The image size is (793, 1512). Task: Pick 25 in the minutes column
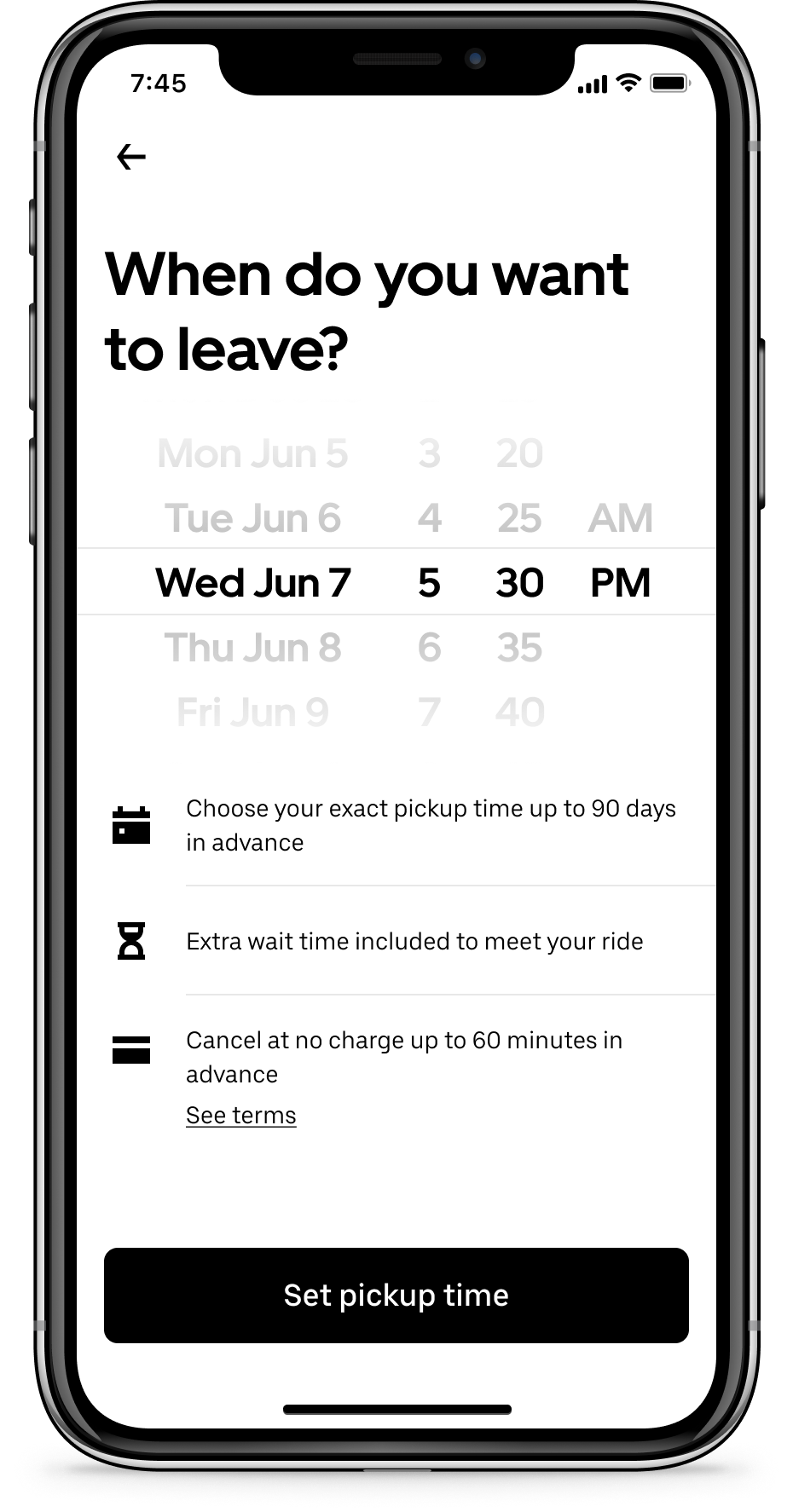coord(519,518)
